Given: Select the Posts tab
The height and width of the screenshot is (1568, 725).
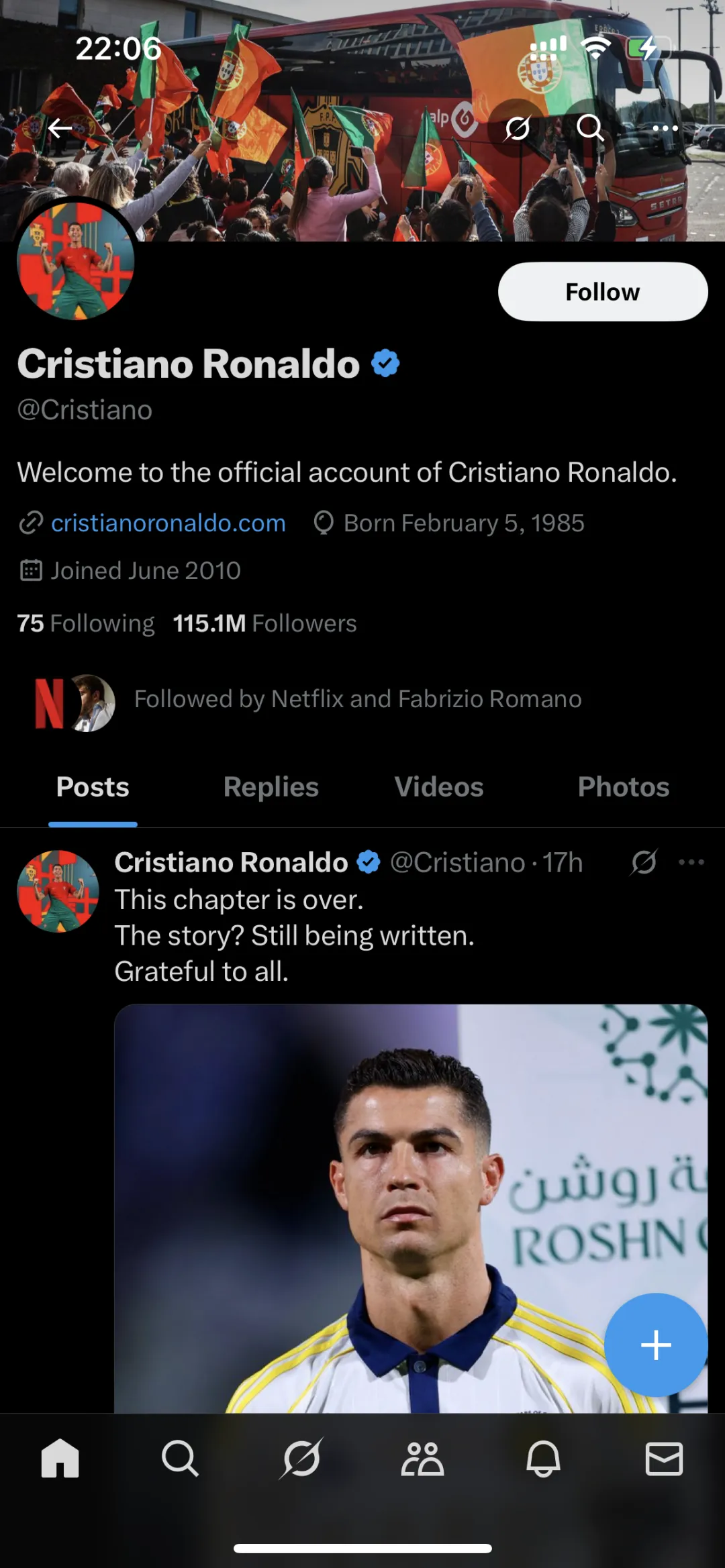Looking at the screenshot, I should point(93,787).
